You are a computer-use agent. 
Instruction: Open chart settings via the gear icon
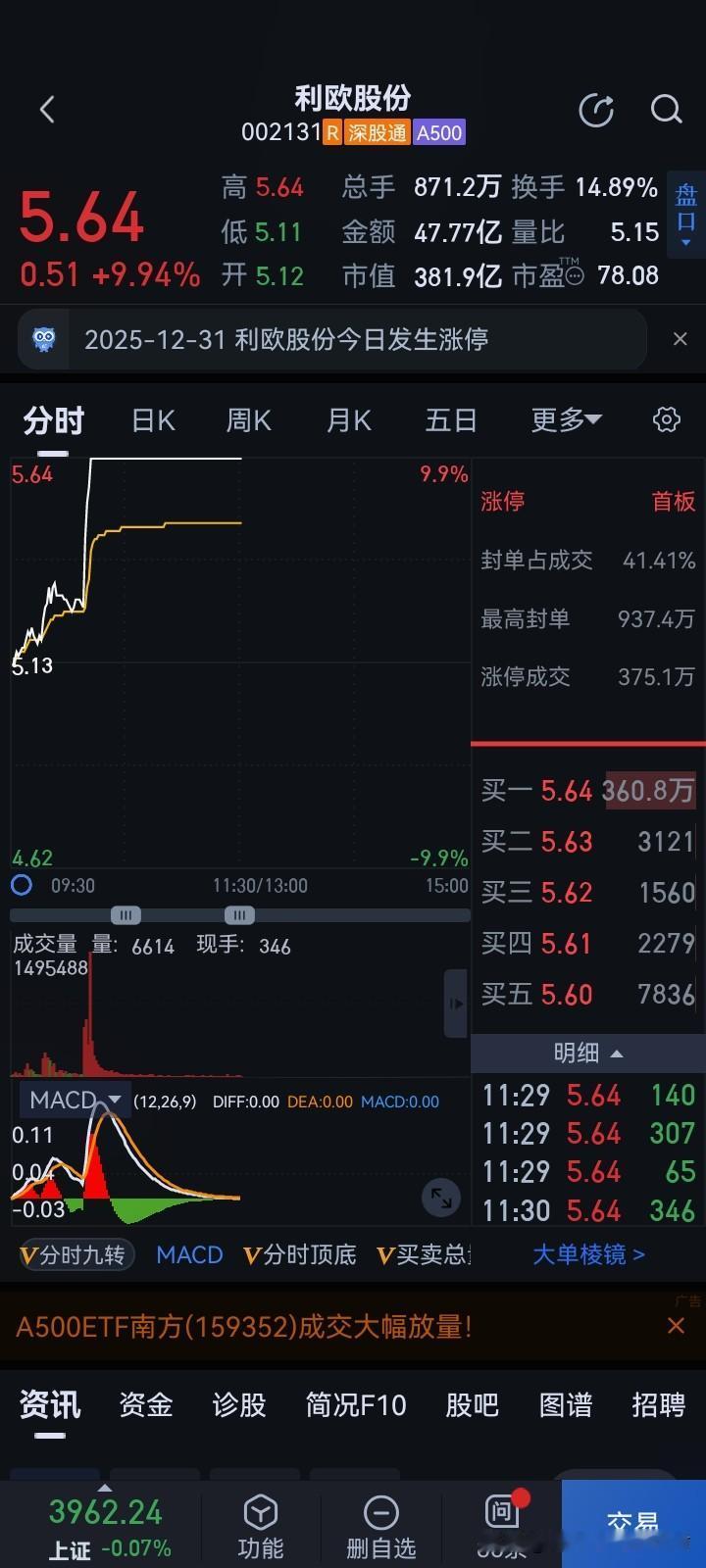[665, 419]
